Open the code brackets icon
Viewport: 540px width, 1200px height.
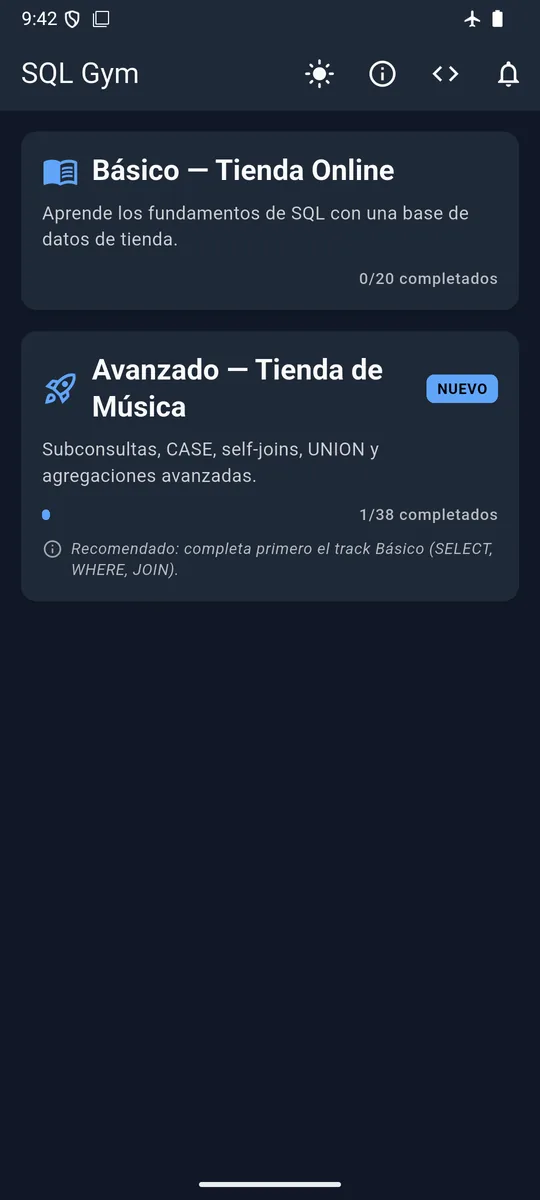445,74
